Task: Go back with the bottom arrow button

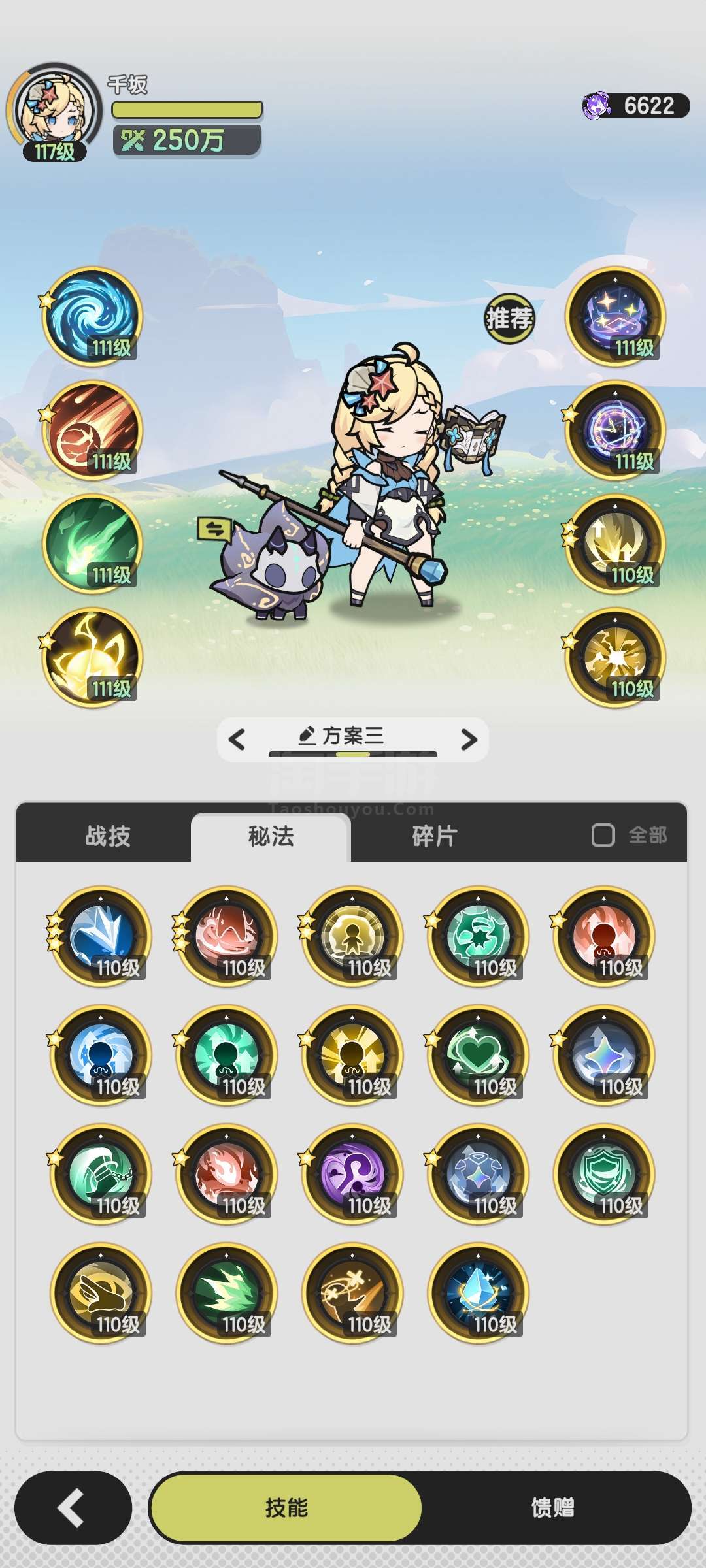Action: click(73, 1508)
